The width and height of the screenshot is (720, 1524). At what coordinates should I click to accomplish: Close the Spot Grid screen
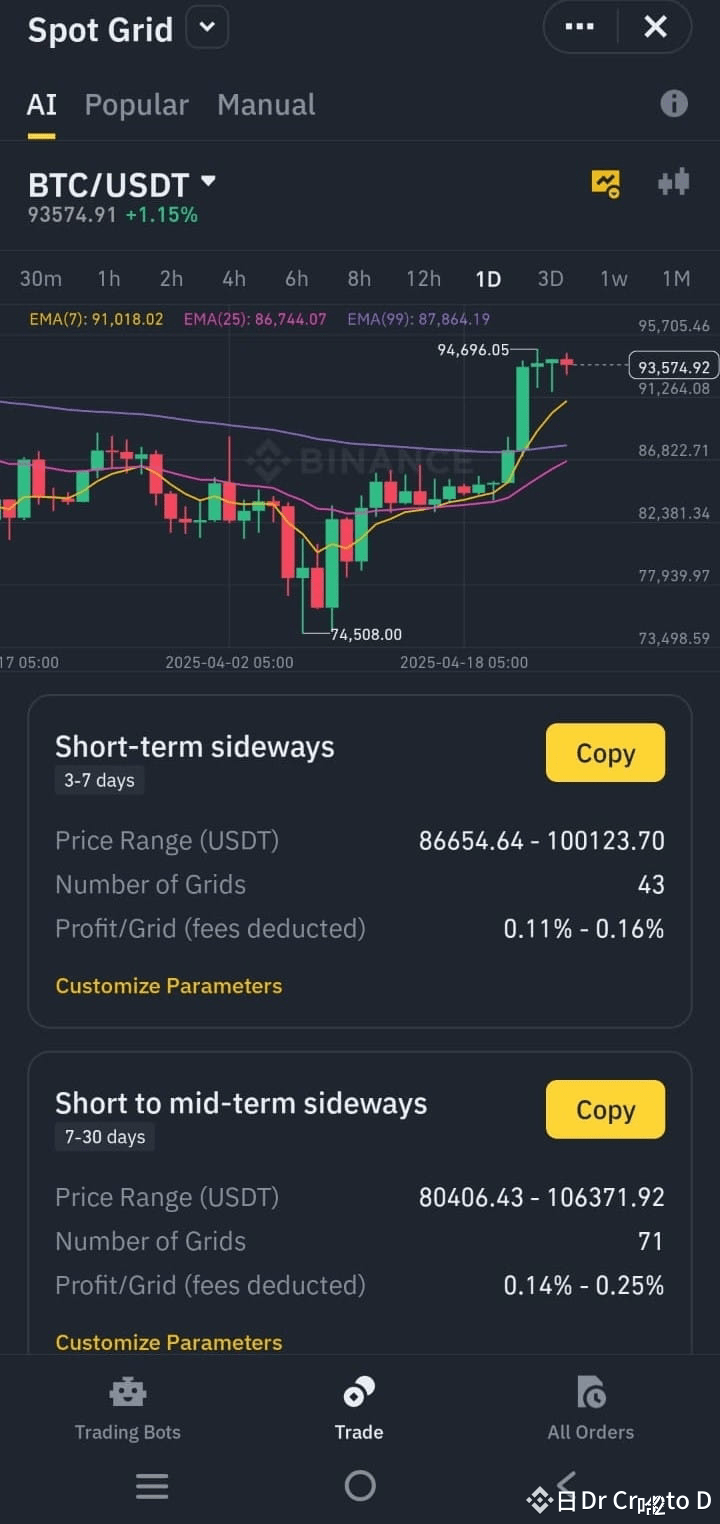pos(655,27)
